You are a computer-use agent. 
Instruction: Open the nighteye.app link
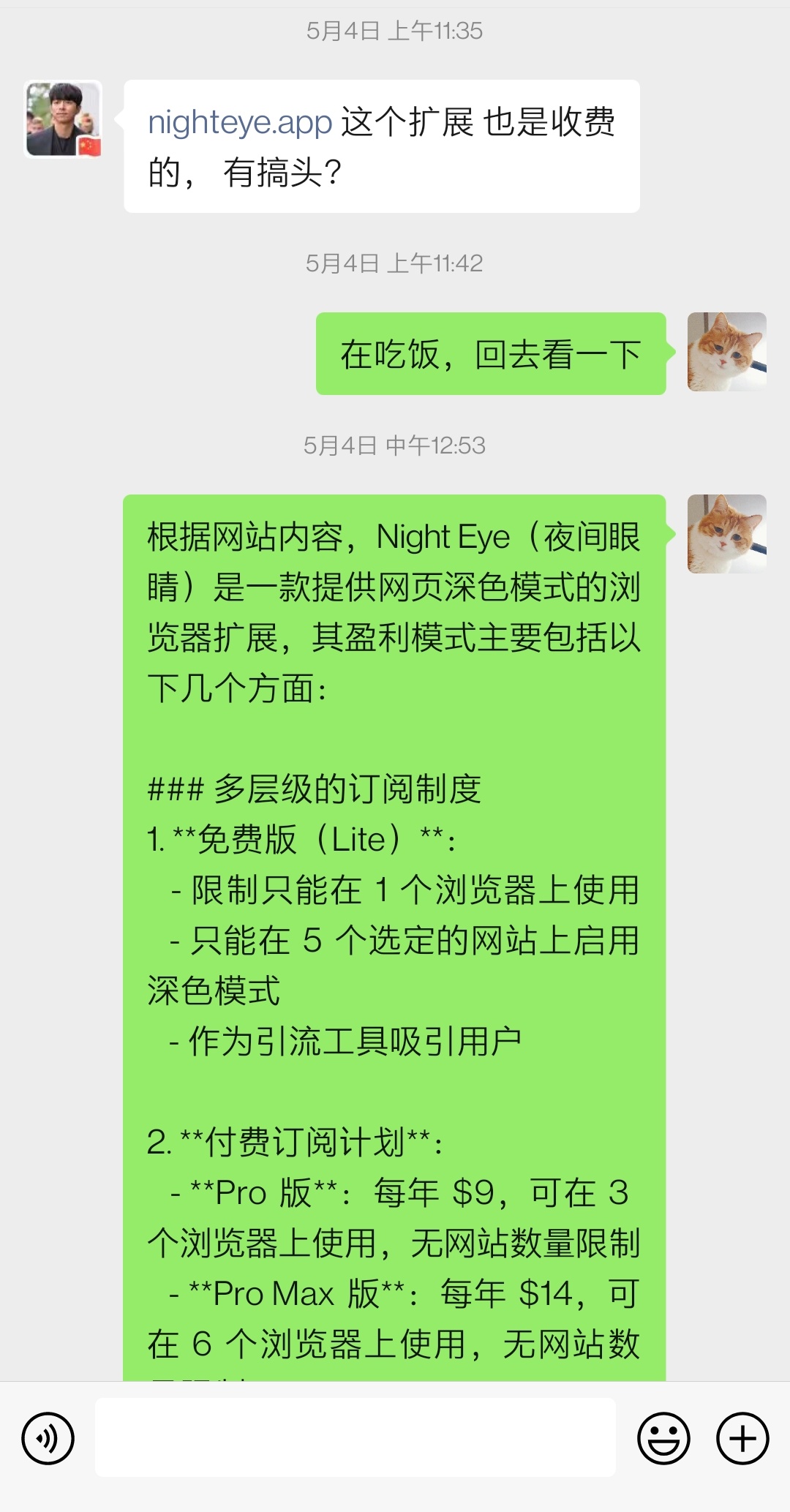[x=240, y=121]
